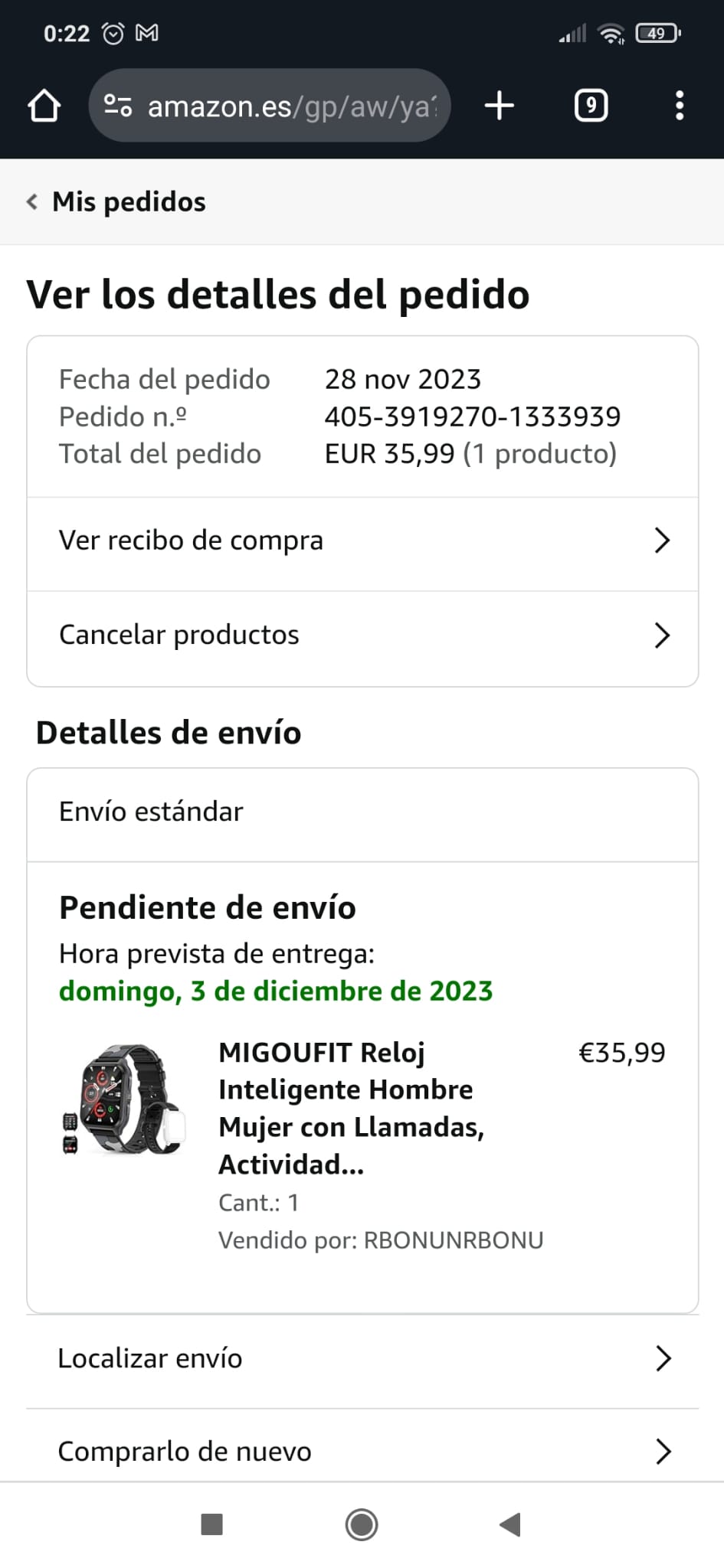Open the MIGOUFIT smartwatch product image
The width and height of the screenshot is (724, 1568).
(x=123, y=1099)
